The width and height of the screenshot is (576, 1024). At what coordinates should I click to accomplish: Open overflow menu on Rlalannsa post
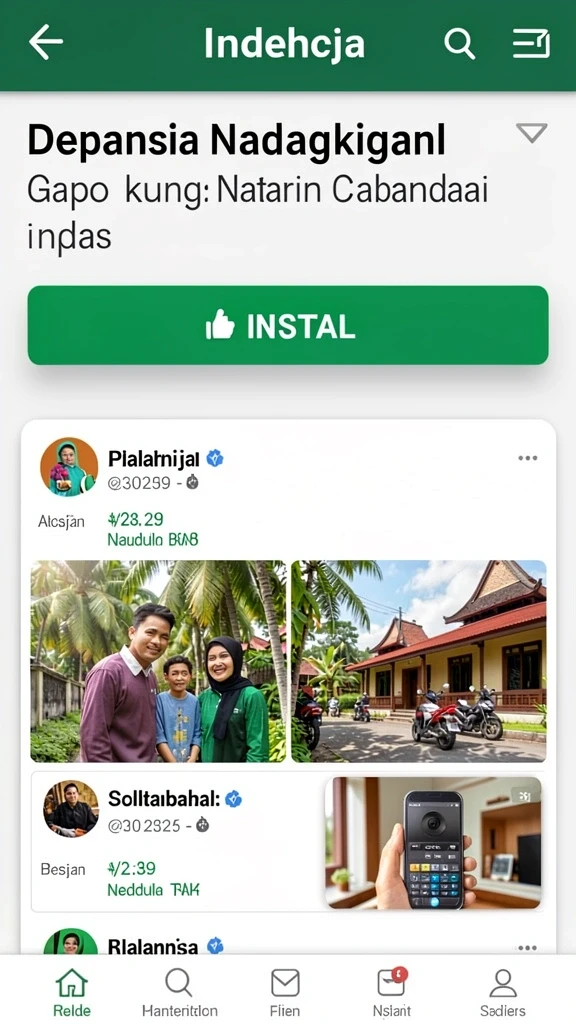coord(528,948)
